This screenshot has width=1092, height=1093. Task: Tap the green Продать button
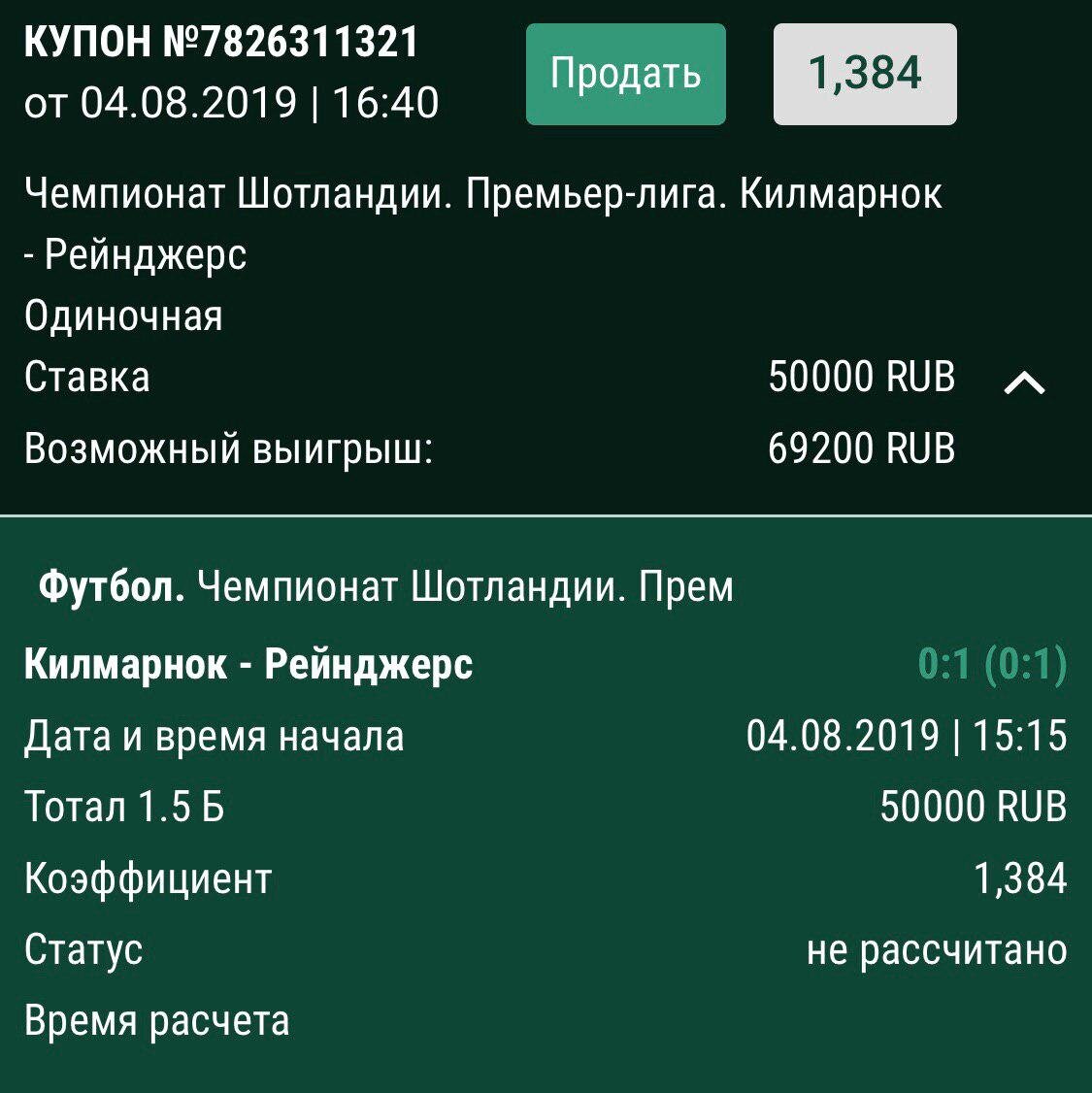click(625, 75)
